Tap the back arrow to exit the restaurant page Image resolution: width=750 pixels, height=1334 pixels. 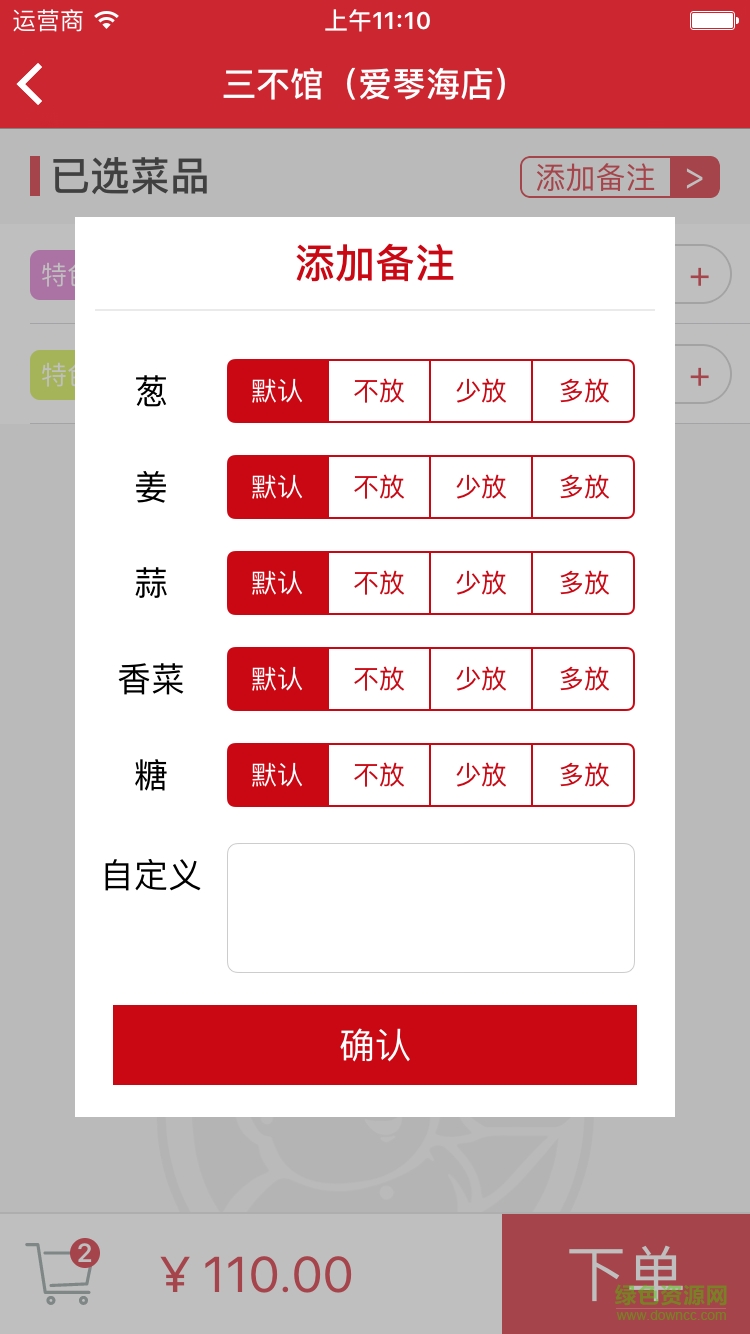tap(28, 84)
